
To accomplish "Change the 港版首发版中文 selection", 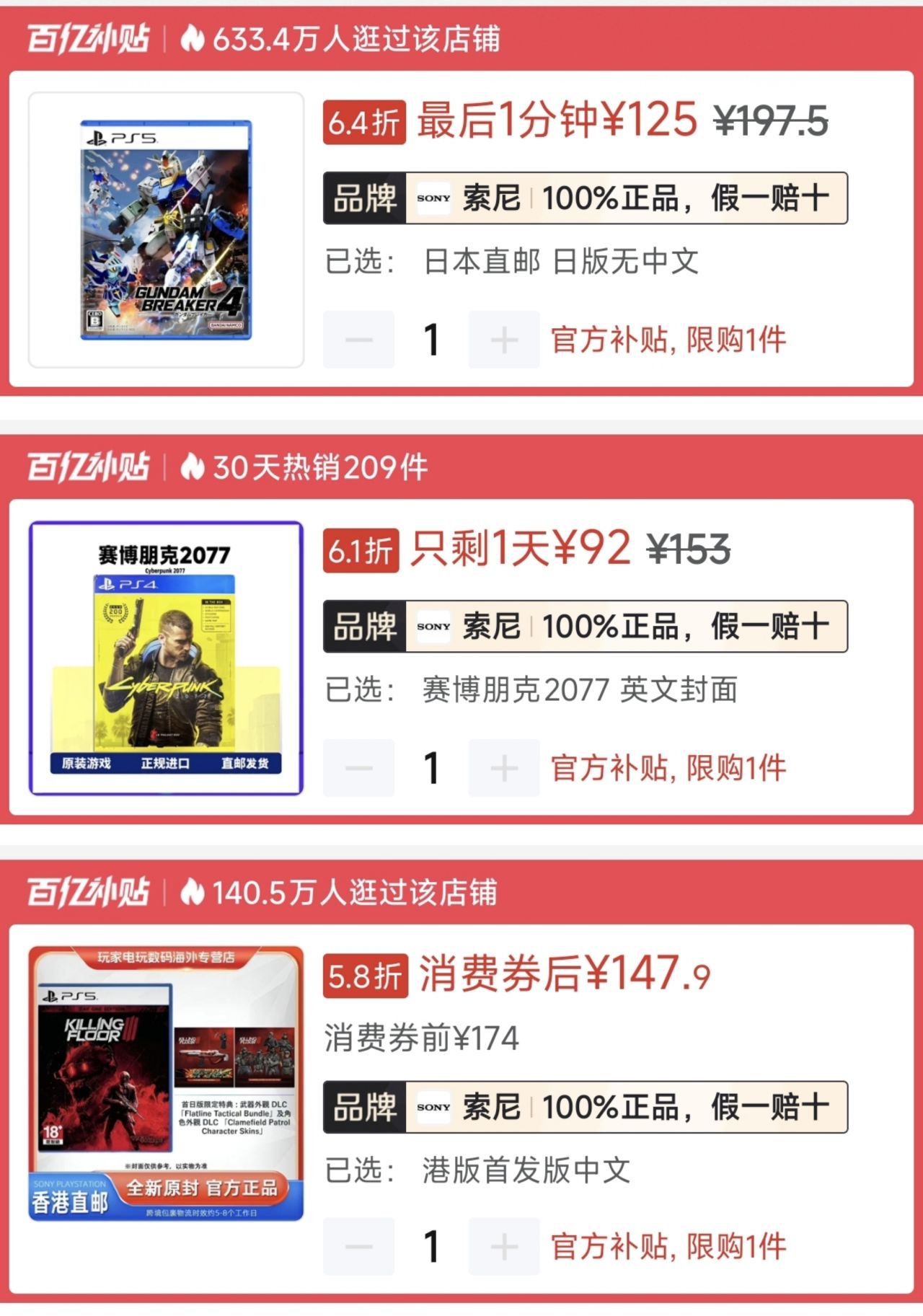I will click(526, 1170).
